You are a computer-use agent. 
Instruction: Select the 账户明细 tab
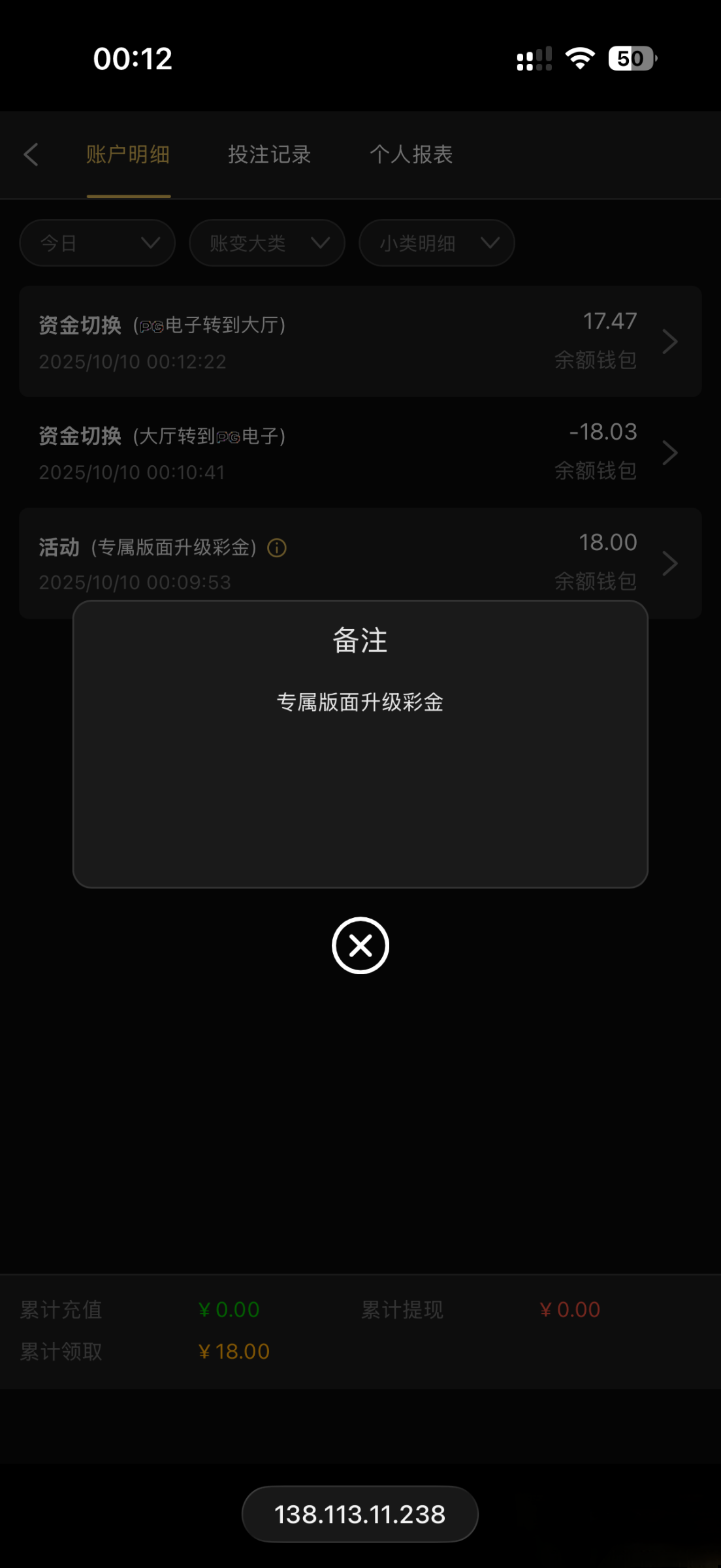coord(128,155)
